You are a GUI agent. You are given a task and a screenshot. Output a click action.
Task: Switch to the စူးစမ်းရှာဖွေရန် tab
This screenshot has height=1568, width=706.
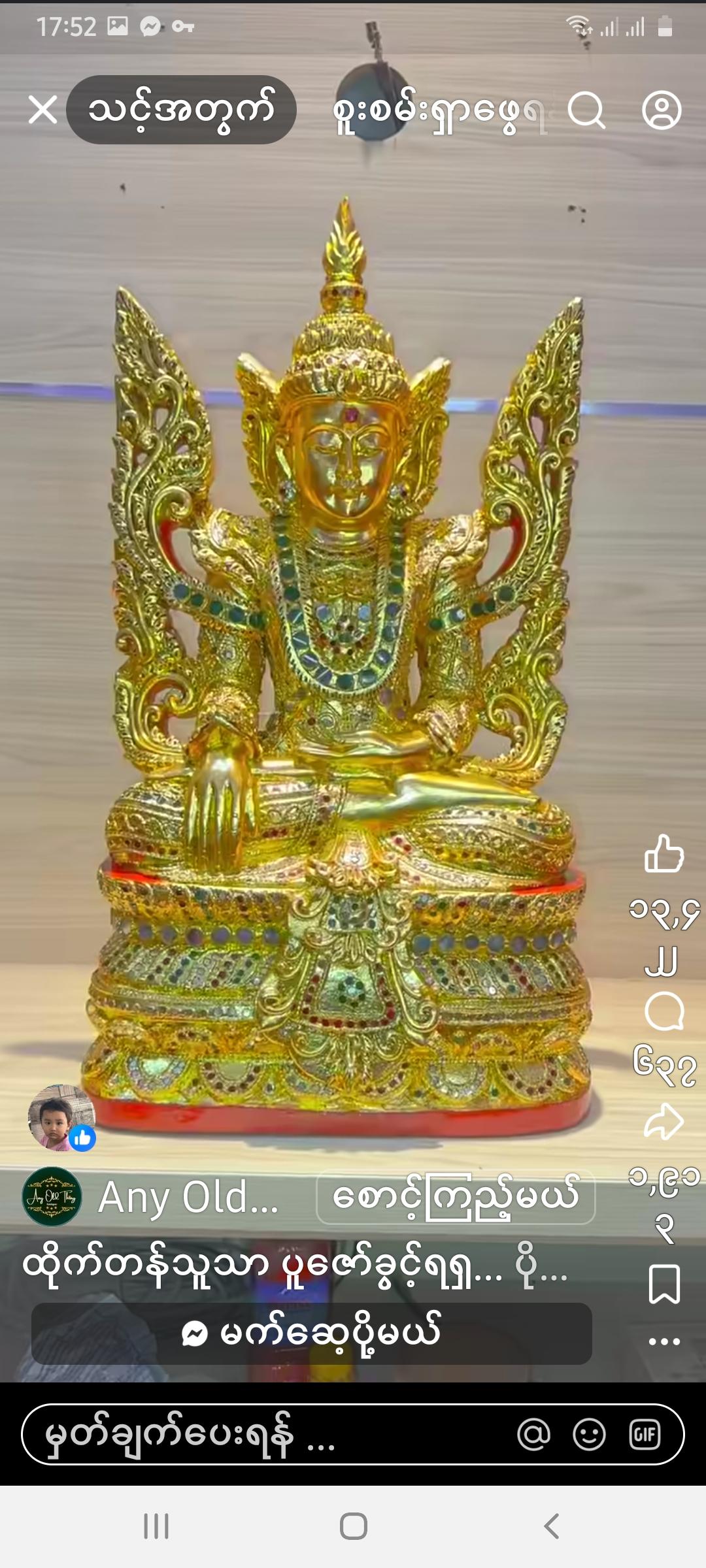[x=438, y=111]
